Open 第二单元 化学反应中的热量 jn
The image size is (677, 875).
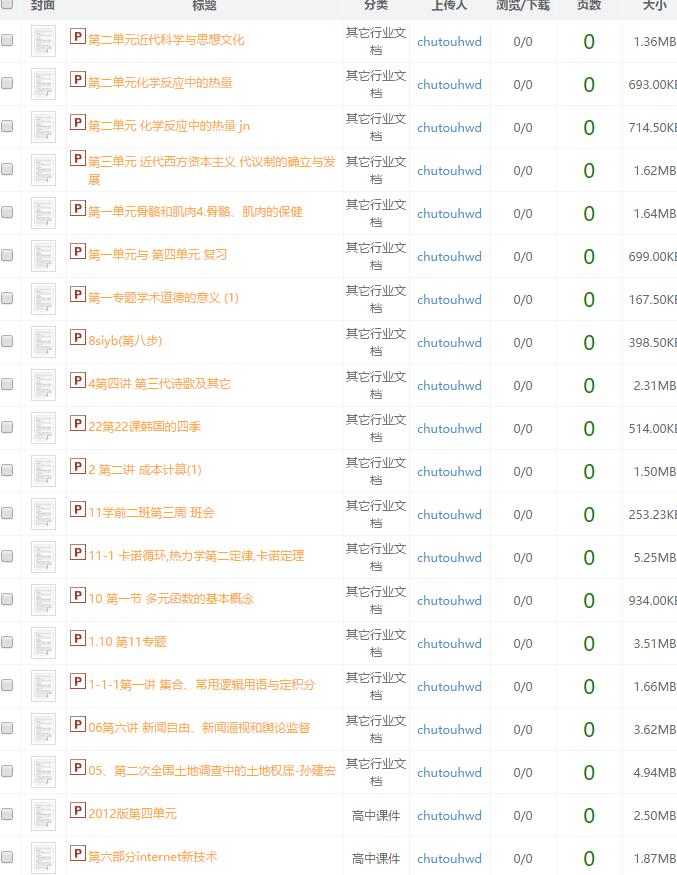(169, 126)
